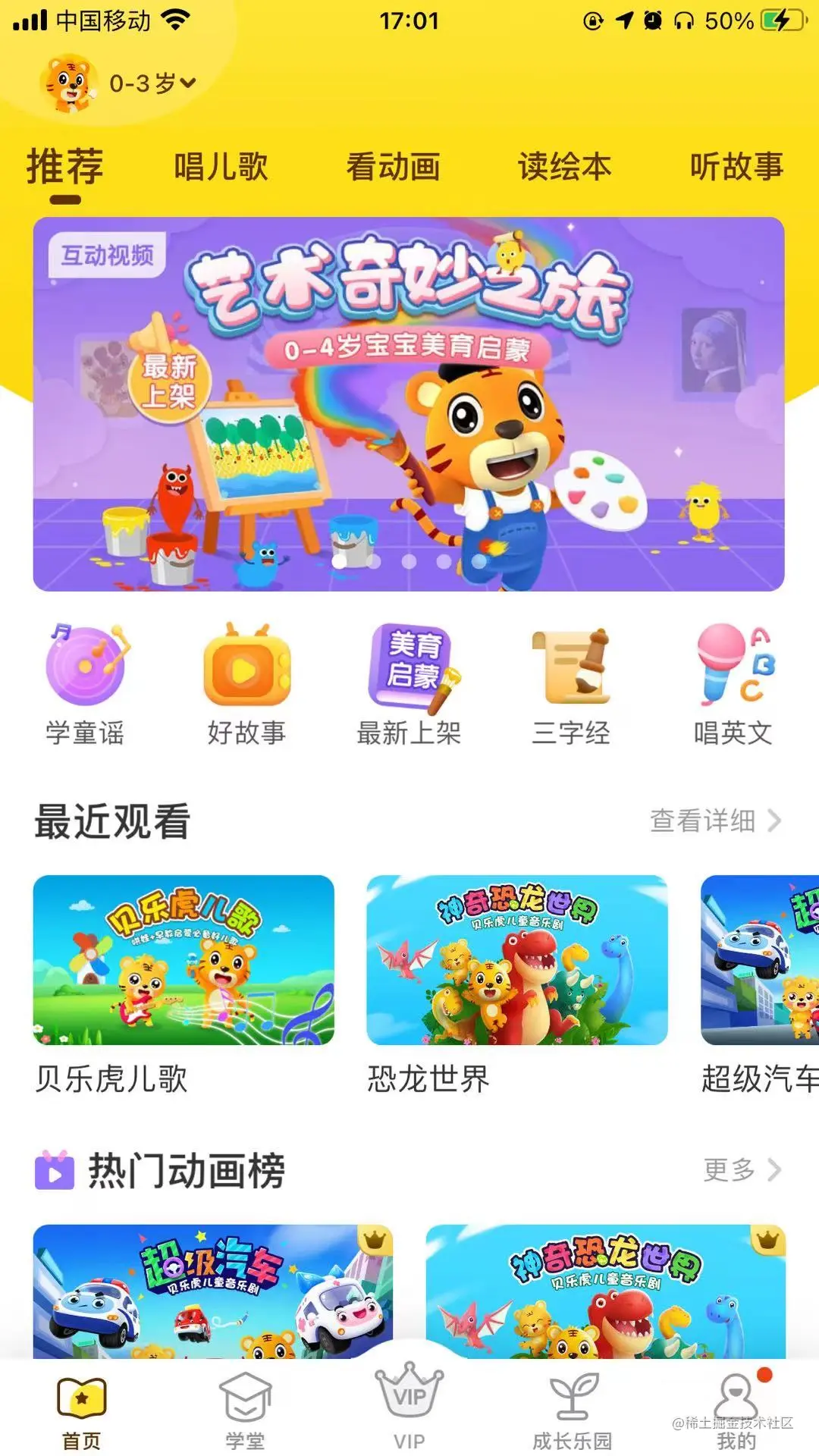Open the 好故事 shortcut
The width and height of the screenshot is (819, 1456).
(246, 684)
